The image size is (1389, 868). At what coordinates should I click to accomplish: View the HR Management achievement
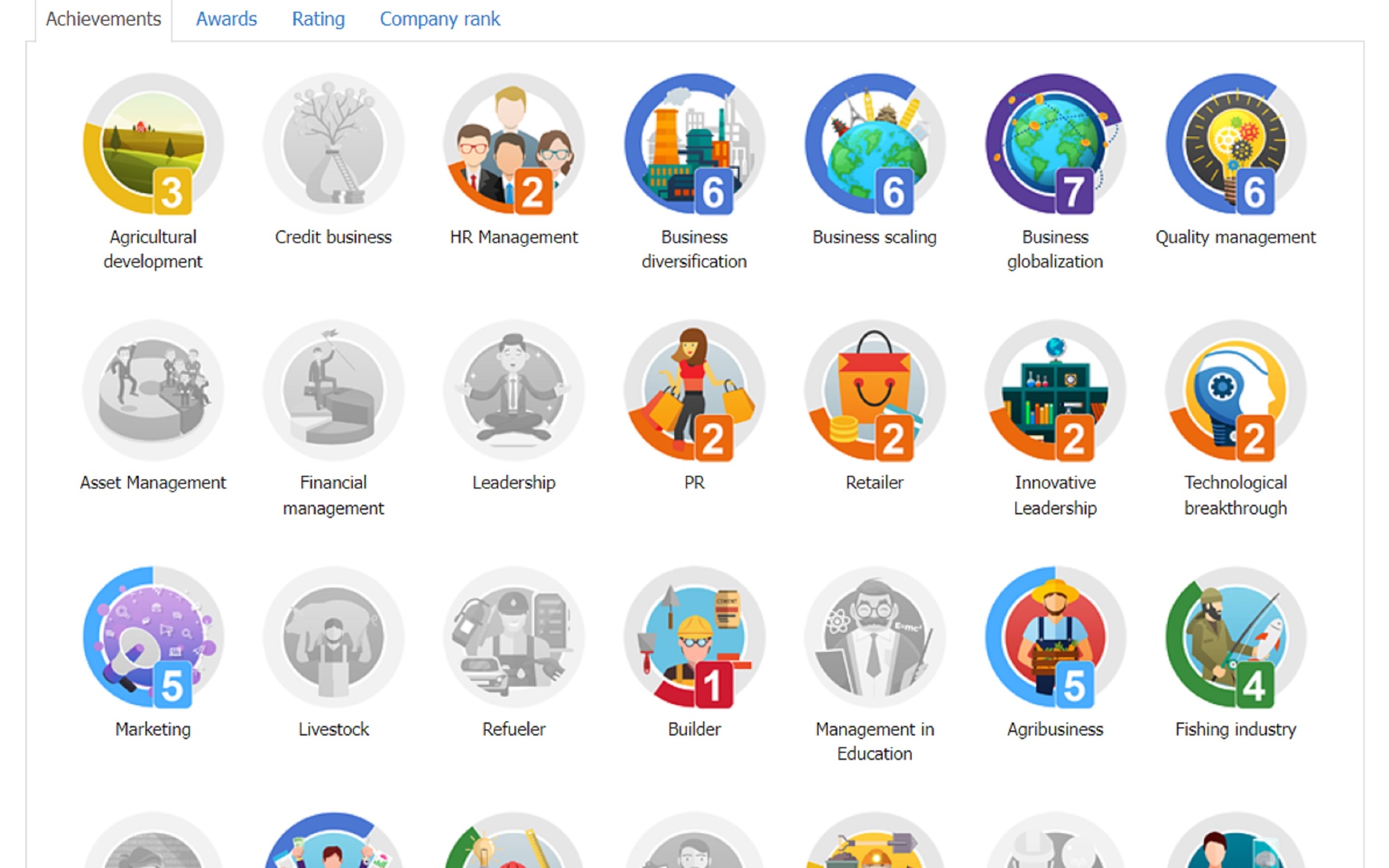[514, 144]
